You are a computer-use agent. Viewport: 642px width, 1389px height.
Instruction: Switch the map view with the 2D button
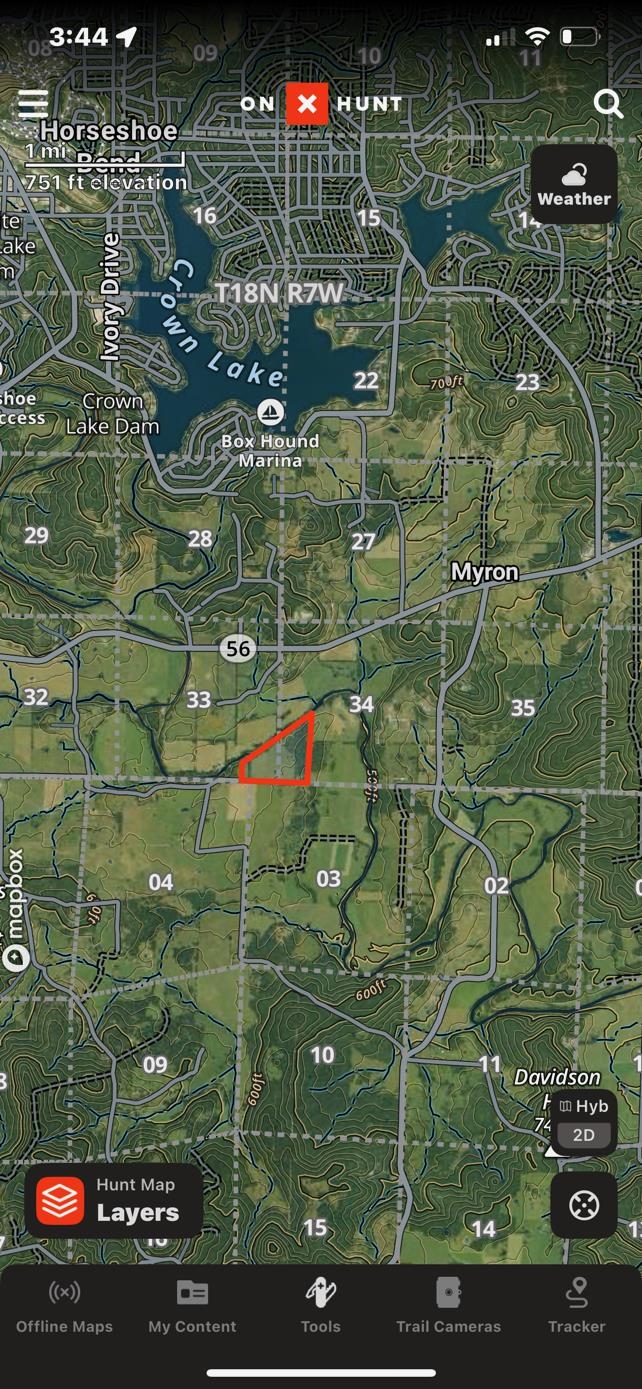pos(583,1135)
